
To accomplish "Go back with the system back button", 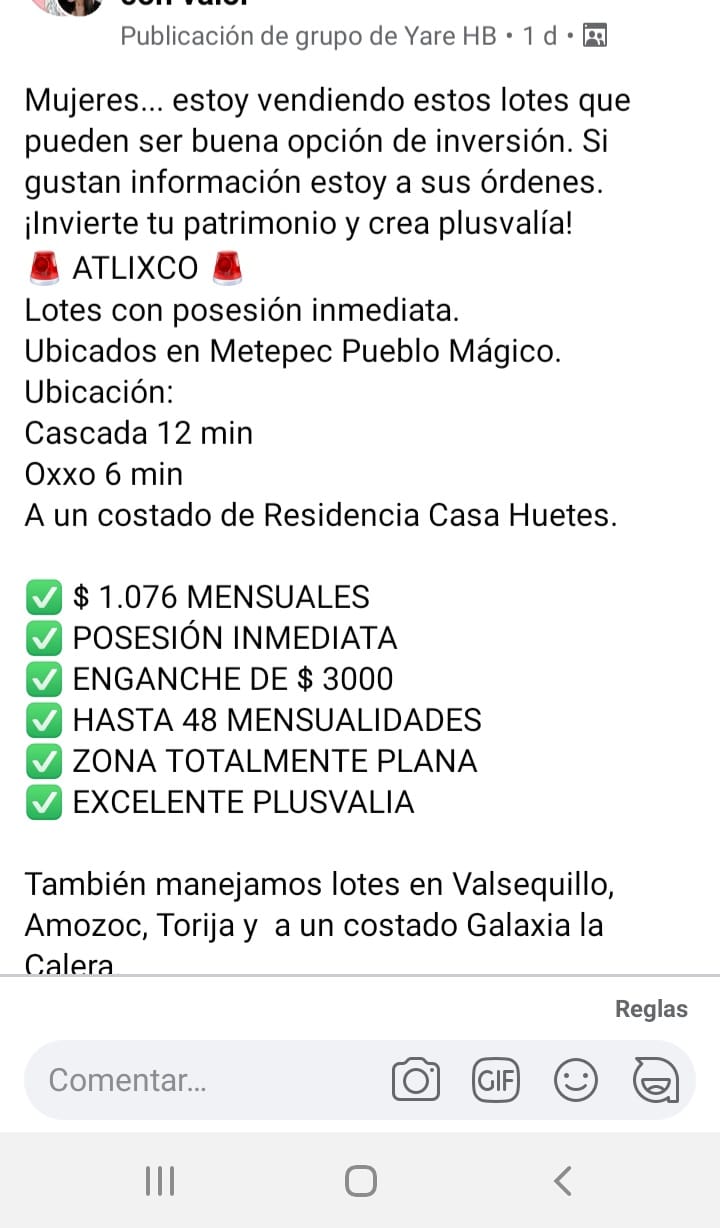I will [x=563, y=1181].
